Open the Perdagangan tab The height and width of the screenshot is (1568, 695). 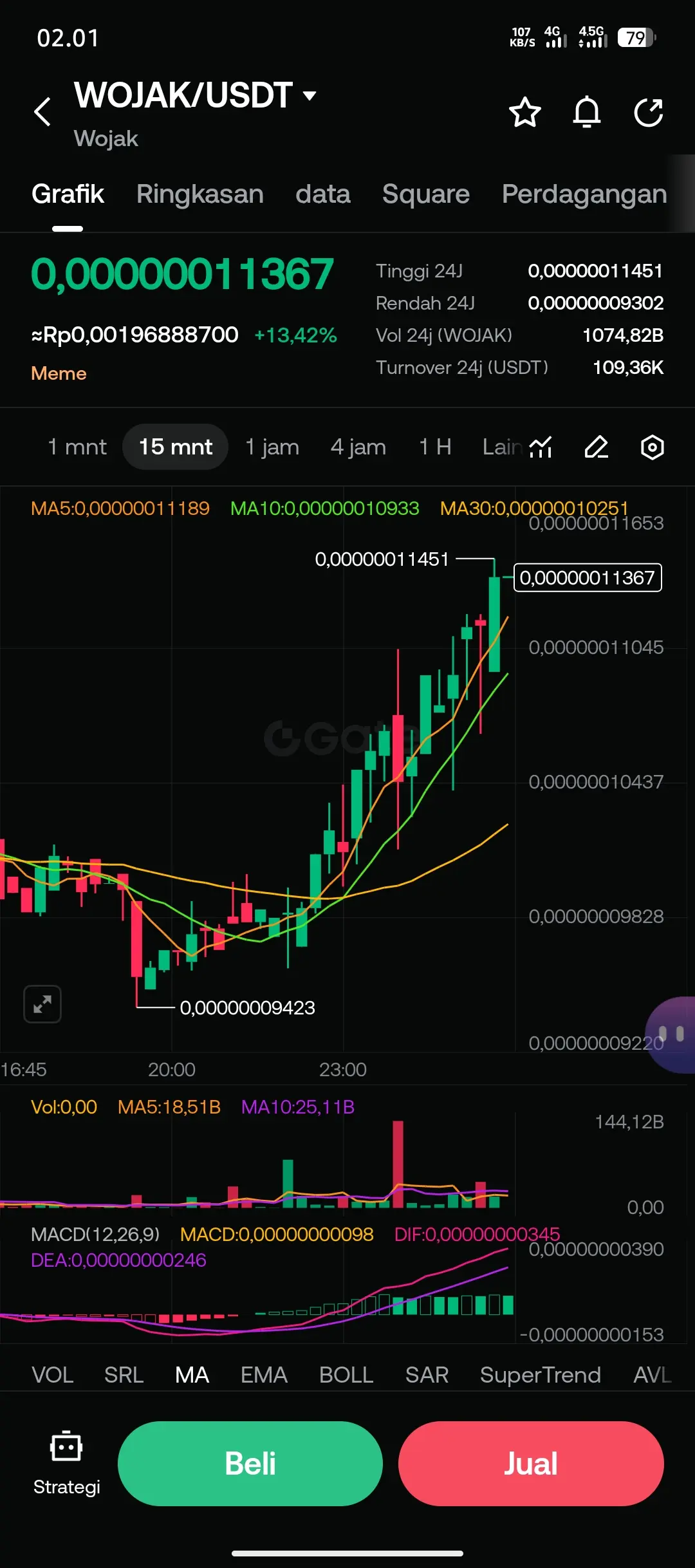coord(584,194)
